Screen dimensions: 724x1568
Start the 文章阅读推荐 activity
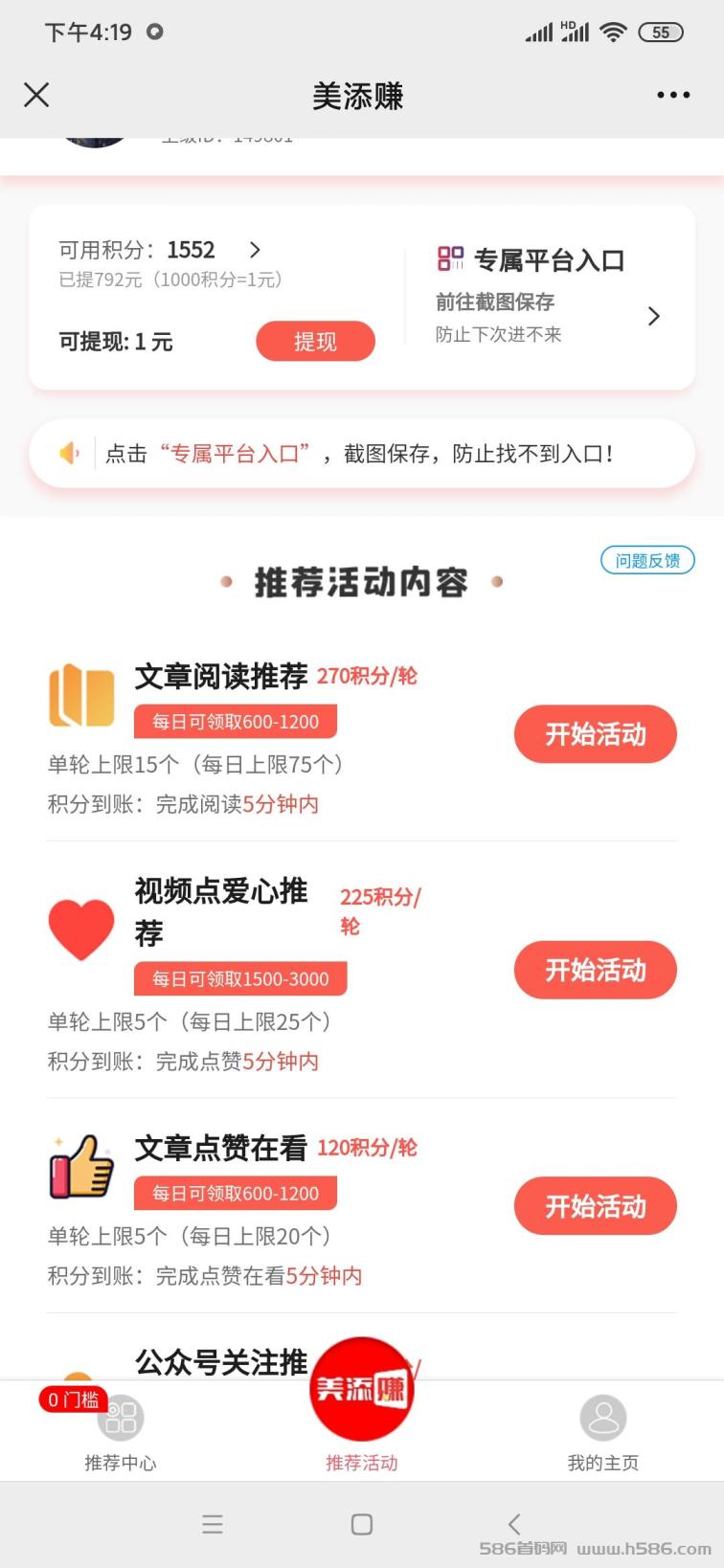pos(596,734)
